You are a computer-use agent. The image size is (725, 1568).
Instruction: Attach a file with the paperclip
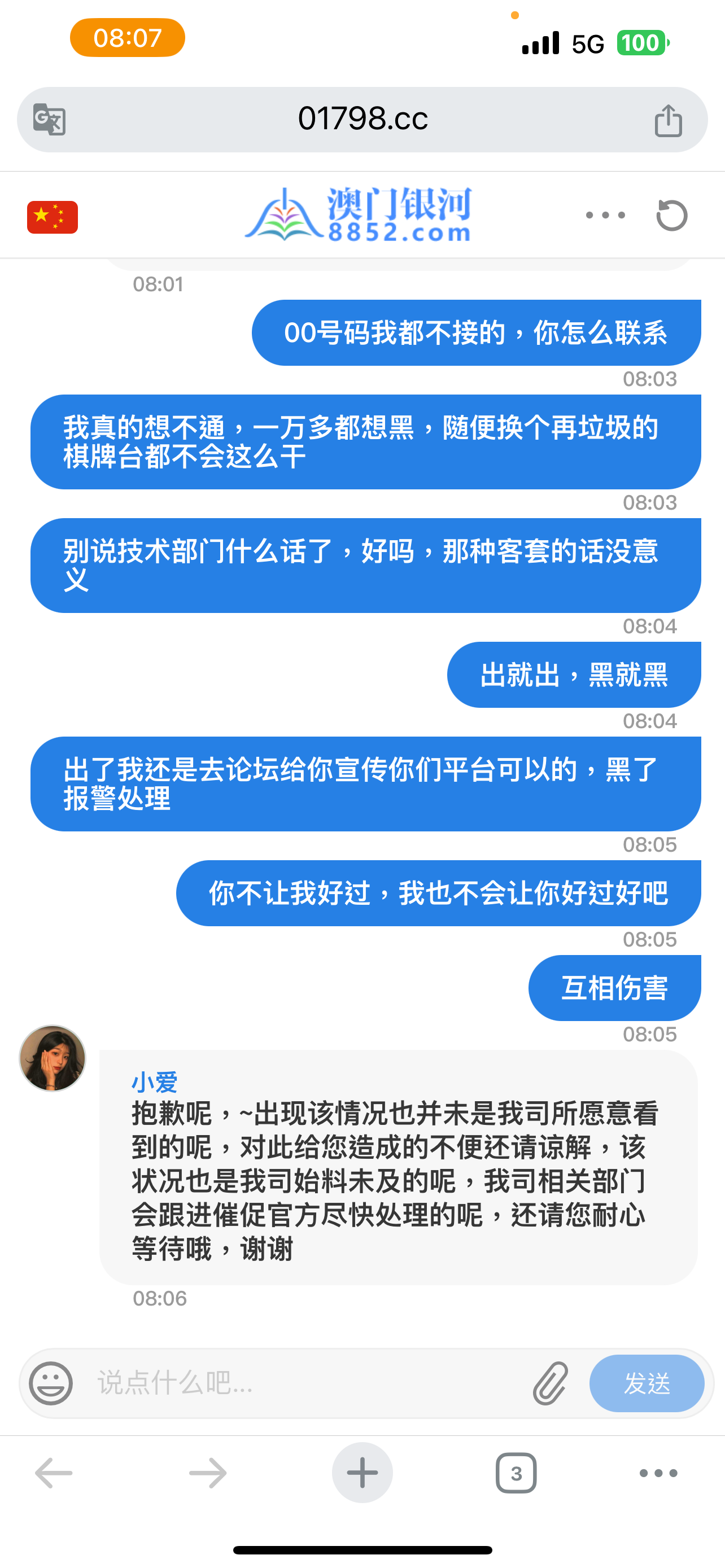[551, 1383]
